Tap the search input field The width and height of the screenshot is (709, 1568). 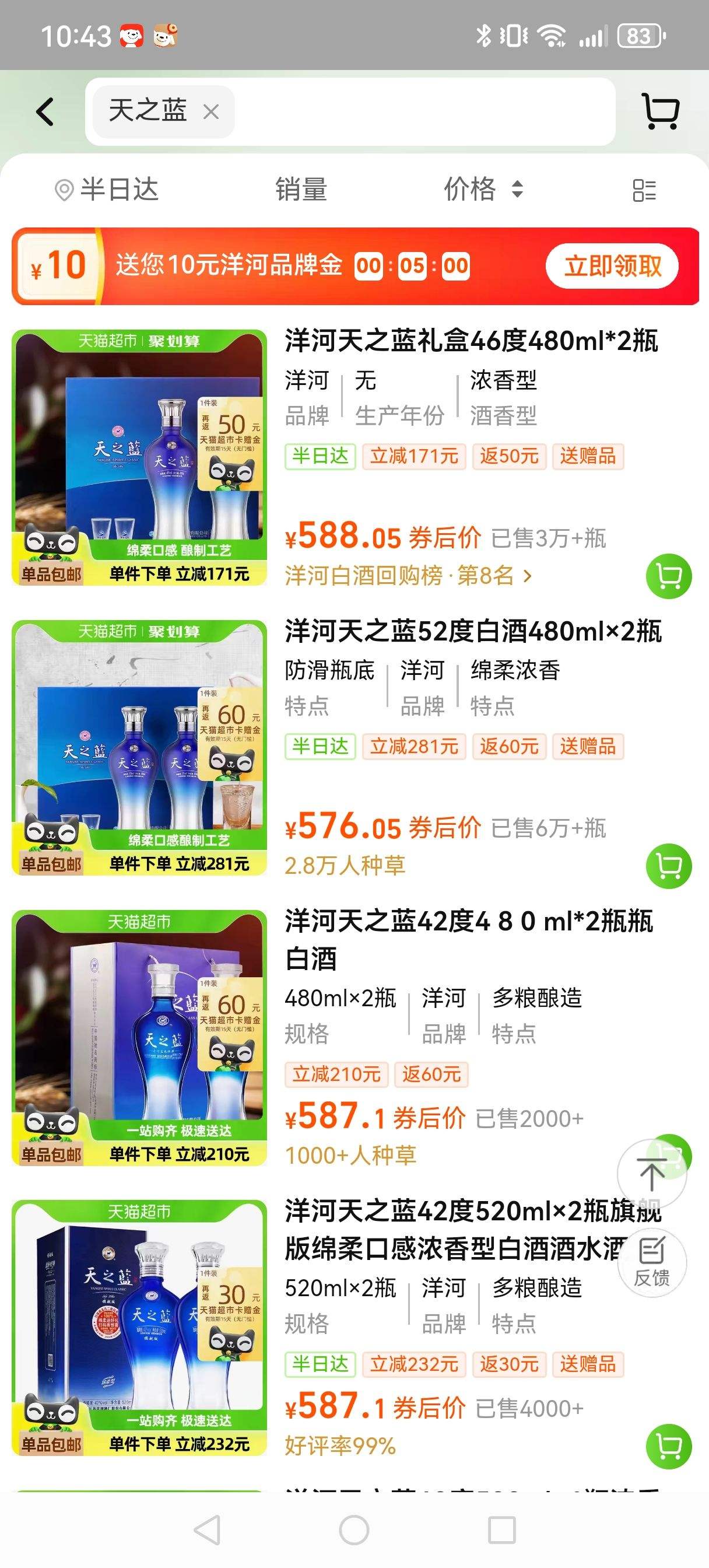[395, 111]
